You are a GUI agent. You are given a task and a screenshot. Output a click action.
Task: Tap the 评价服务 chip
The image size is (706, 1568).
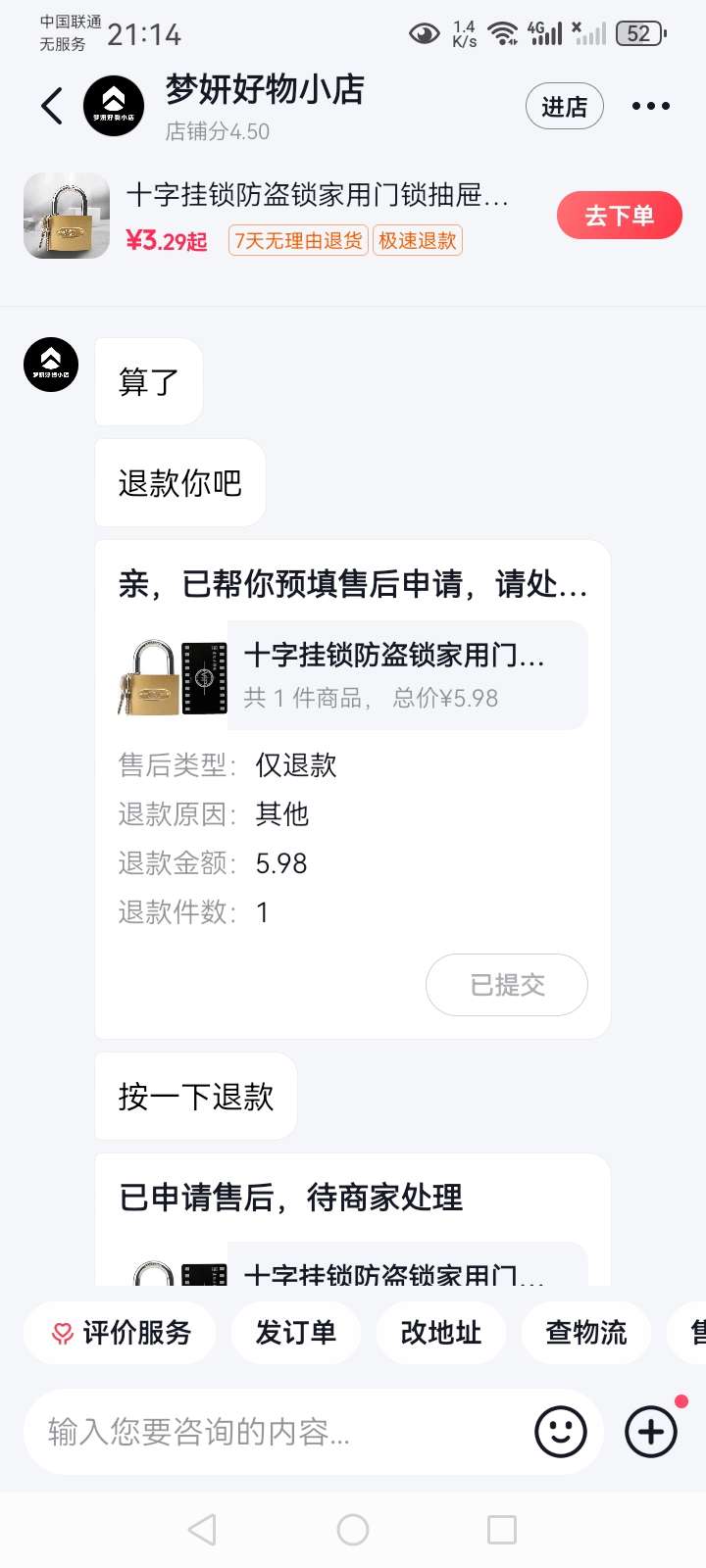pyautogui.click(x=120, y=1332)
